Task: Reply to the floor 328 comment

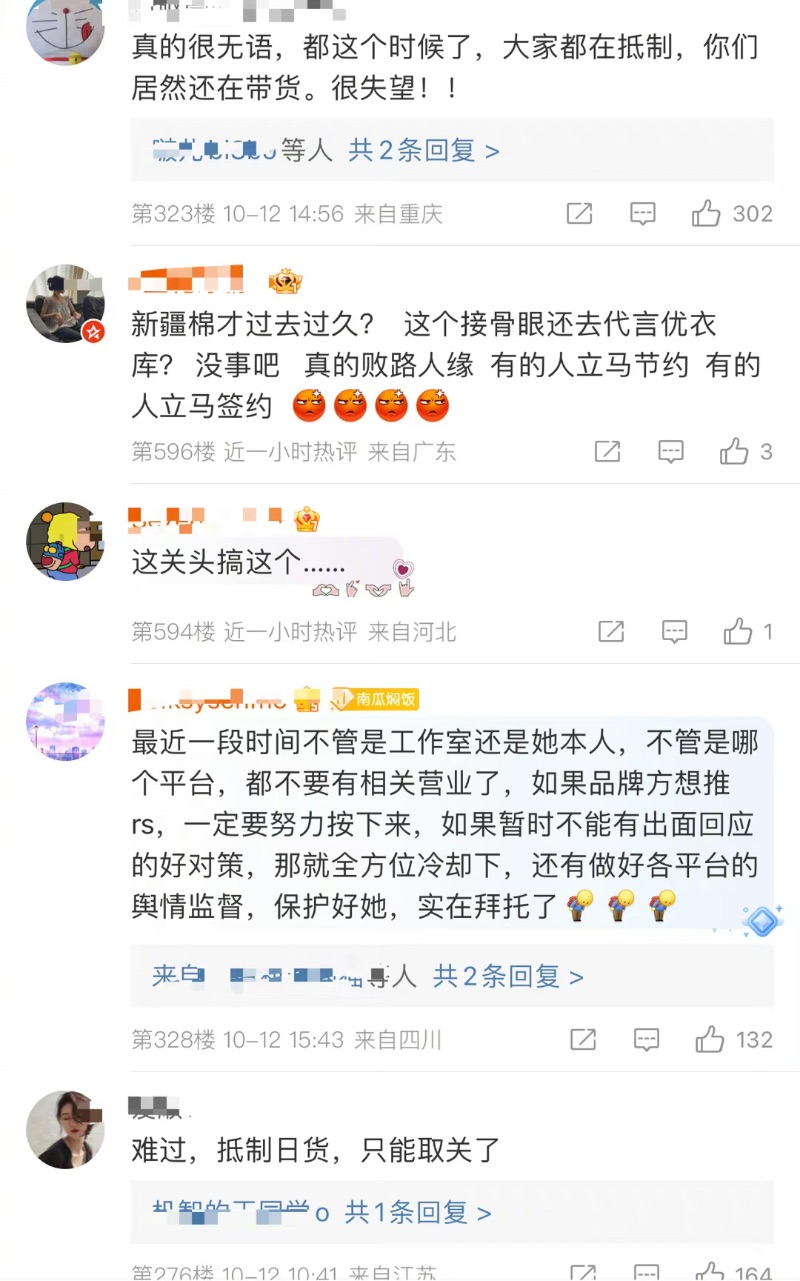Action: tap(647, 1040)
